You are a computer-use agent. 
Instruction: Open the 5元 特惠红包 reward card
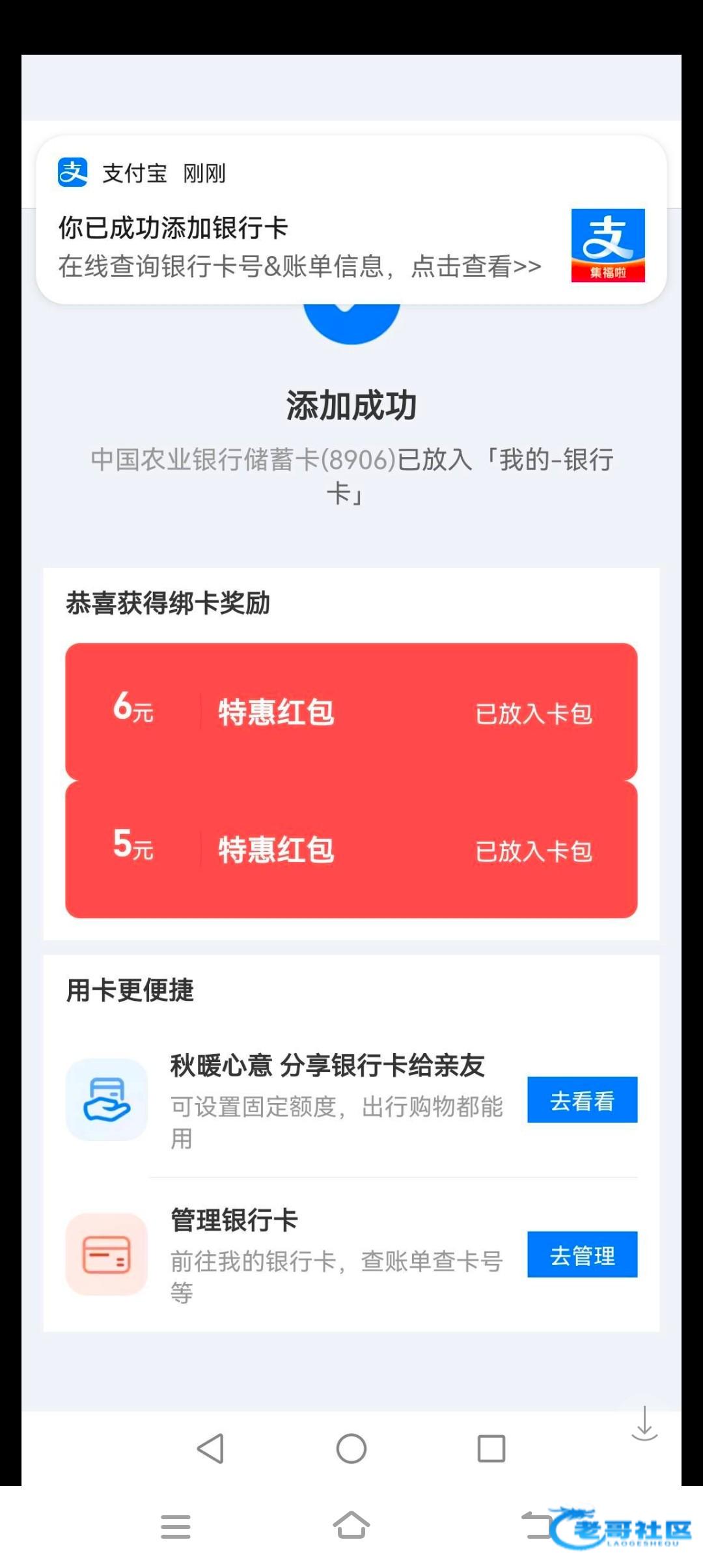click(x=351, y=850)
